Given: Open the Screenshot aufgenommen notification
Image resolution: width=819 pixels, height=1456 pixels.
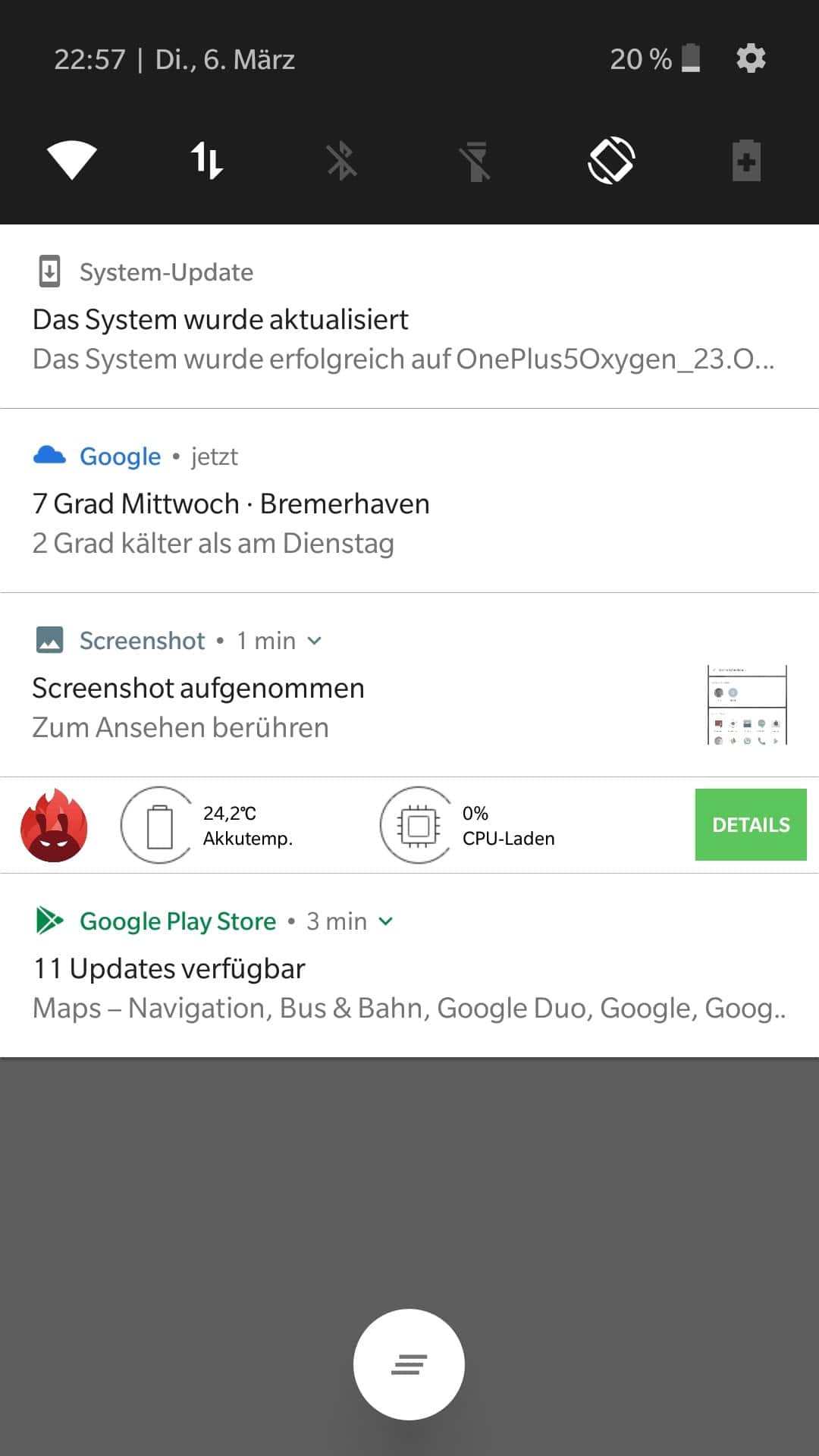Looking at the screenshot, I should pyautogui.click(x=409, y=685).
